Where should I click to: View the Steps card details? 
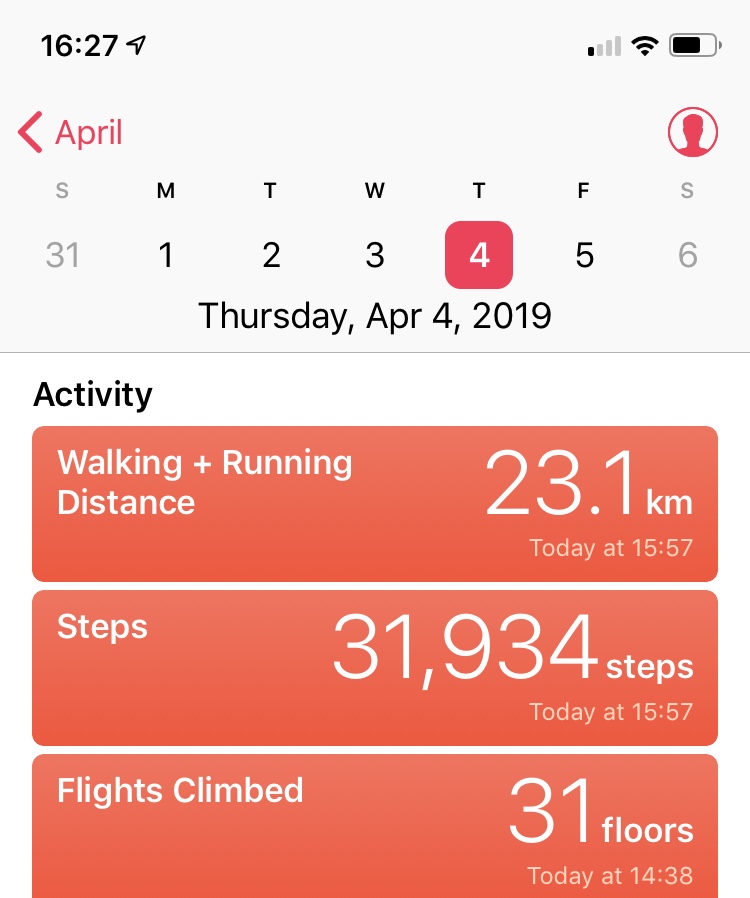click(x=375, y=667)
